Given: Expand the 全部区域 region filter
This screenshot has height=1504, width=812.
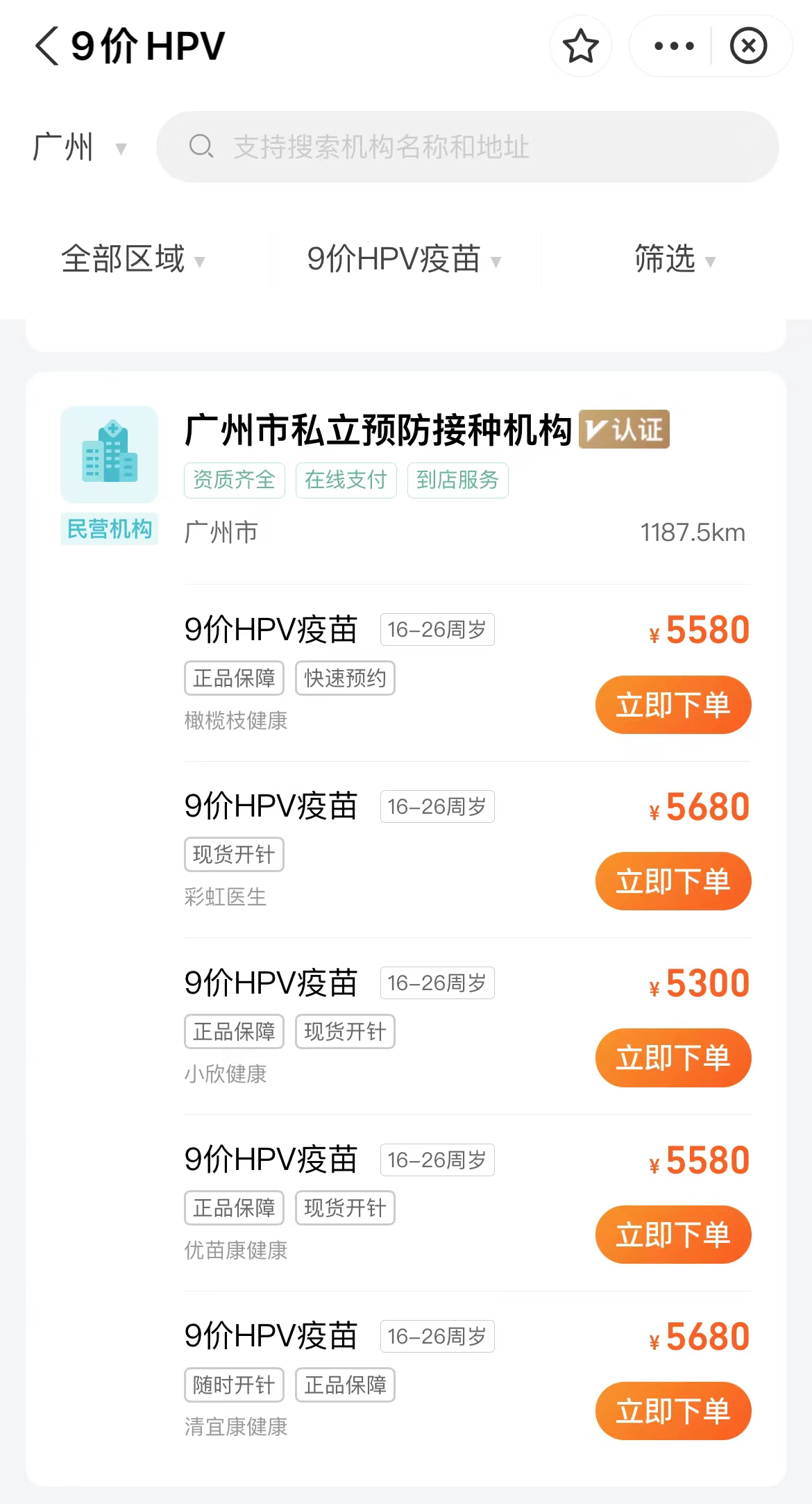Looking at the screenshot, I should pos(133,260).
